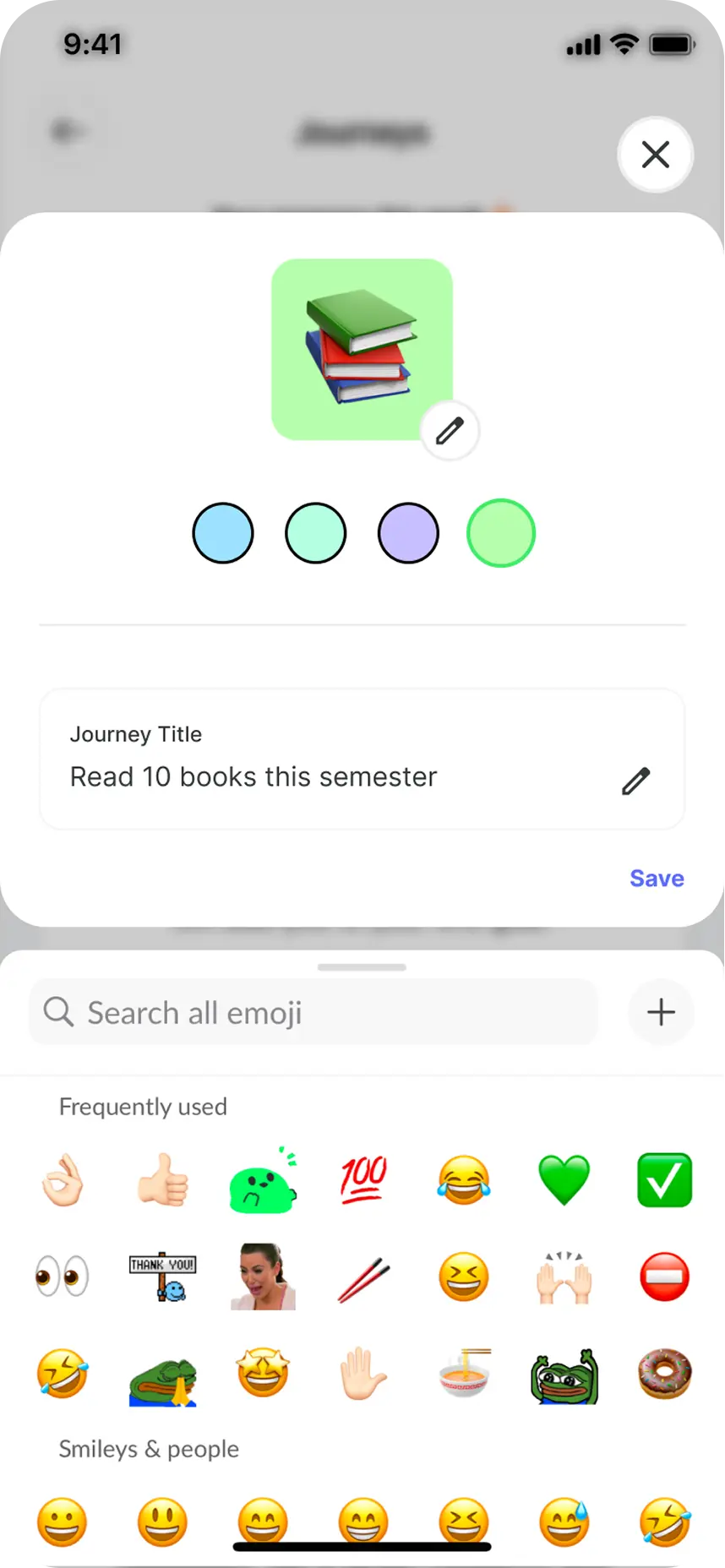Choose the thumbs up emoji

click(163, 1180)
